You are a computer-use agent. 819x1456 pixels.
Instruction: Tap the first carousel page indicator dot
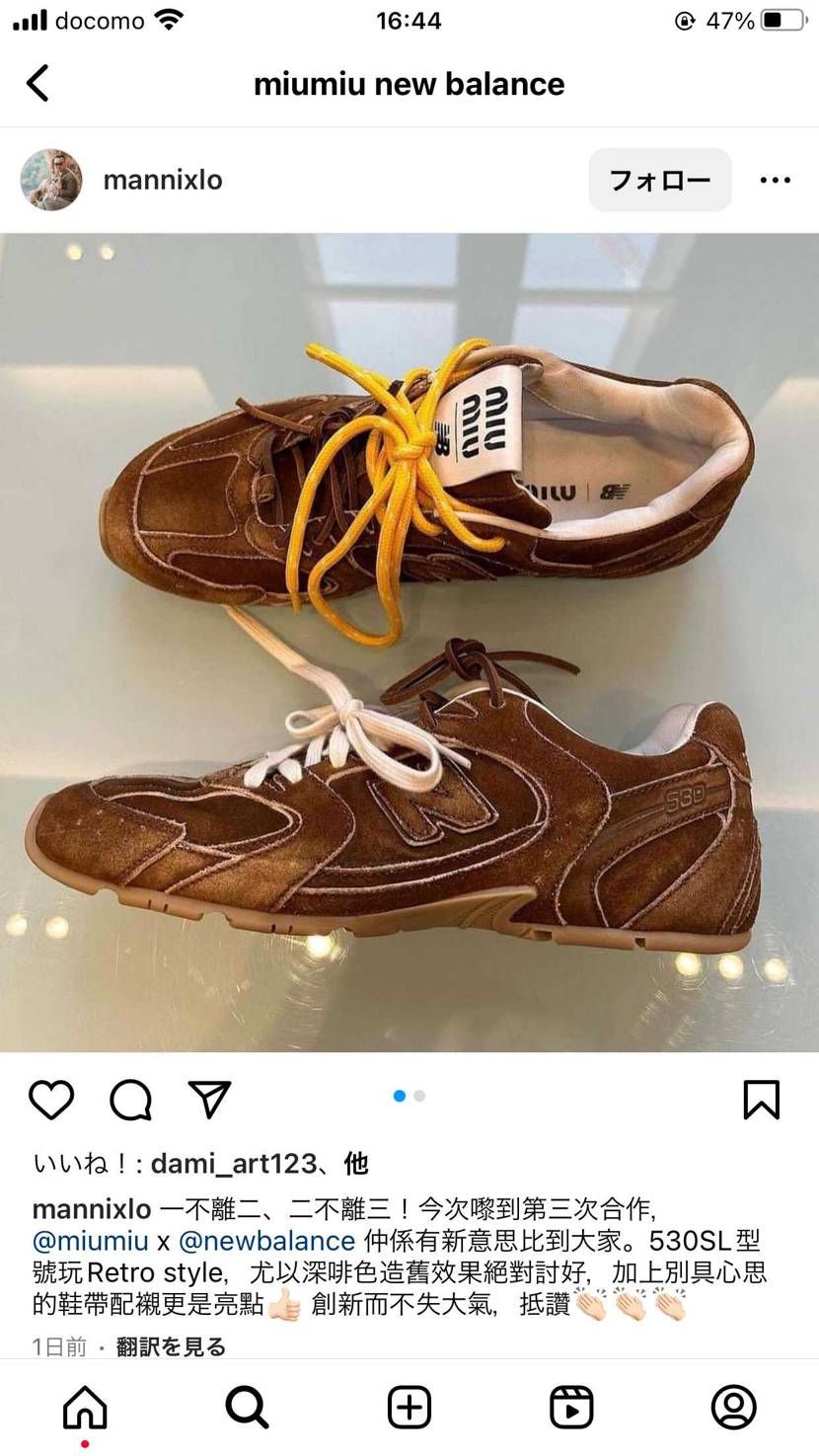pyautogui.click(x=399, y=1096)
